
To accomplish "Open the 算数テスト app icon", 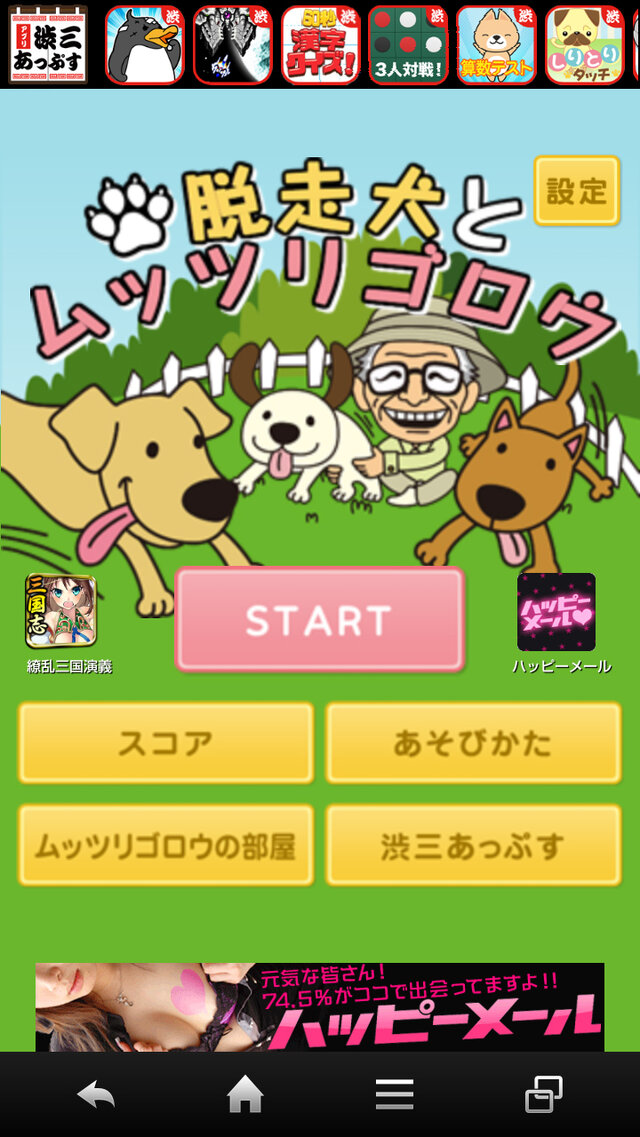I will pyautogui.click(x=496, y=45).
